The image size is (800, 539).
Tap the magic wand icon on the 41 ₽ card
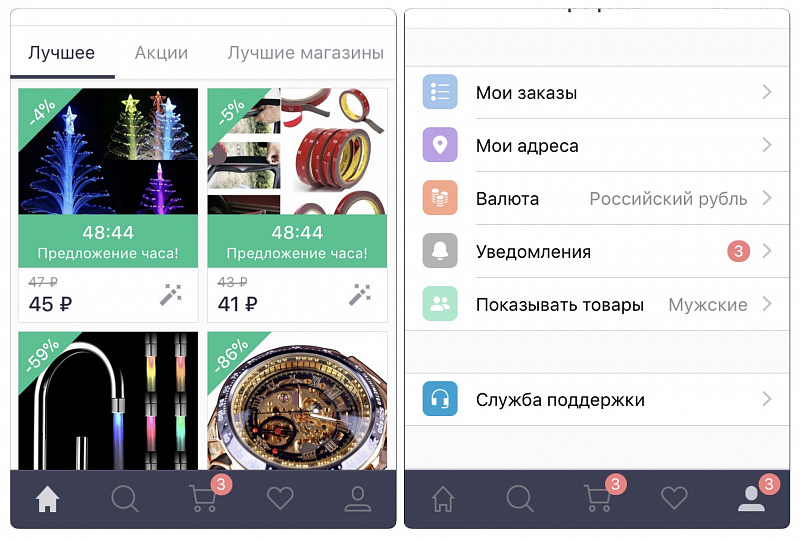[360, 294]
